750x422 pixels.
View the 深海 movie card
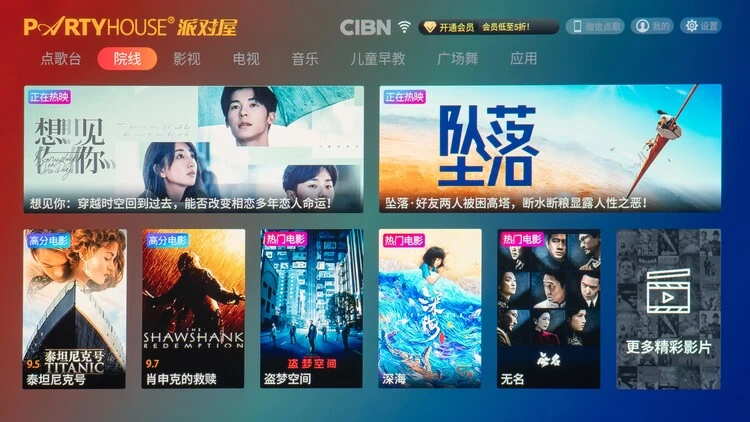430,309
